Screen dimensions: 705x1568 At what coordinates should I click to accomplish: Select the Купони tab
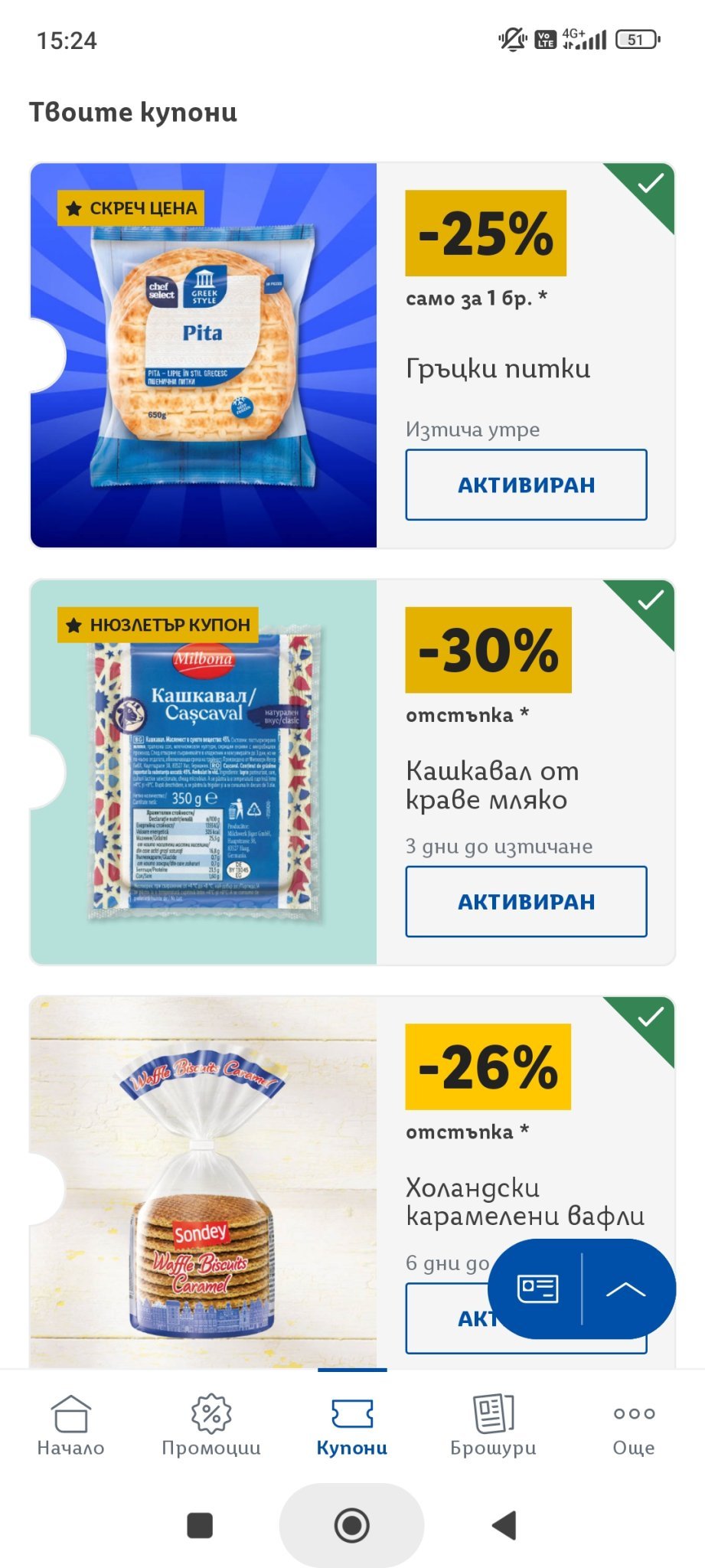pos(352,1426)
